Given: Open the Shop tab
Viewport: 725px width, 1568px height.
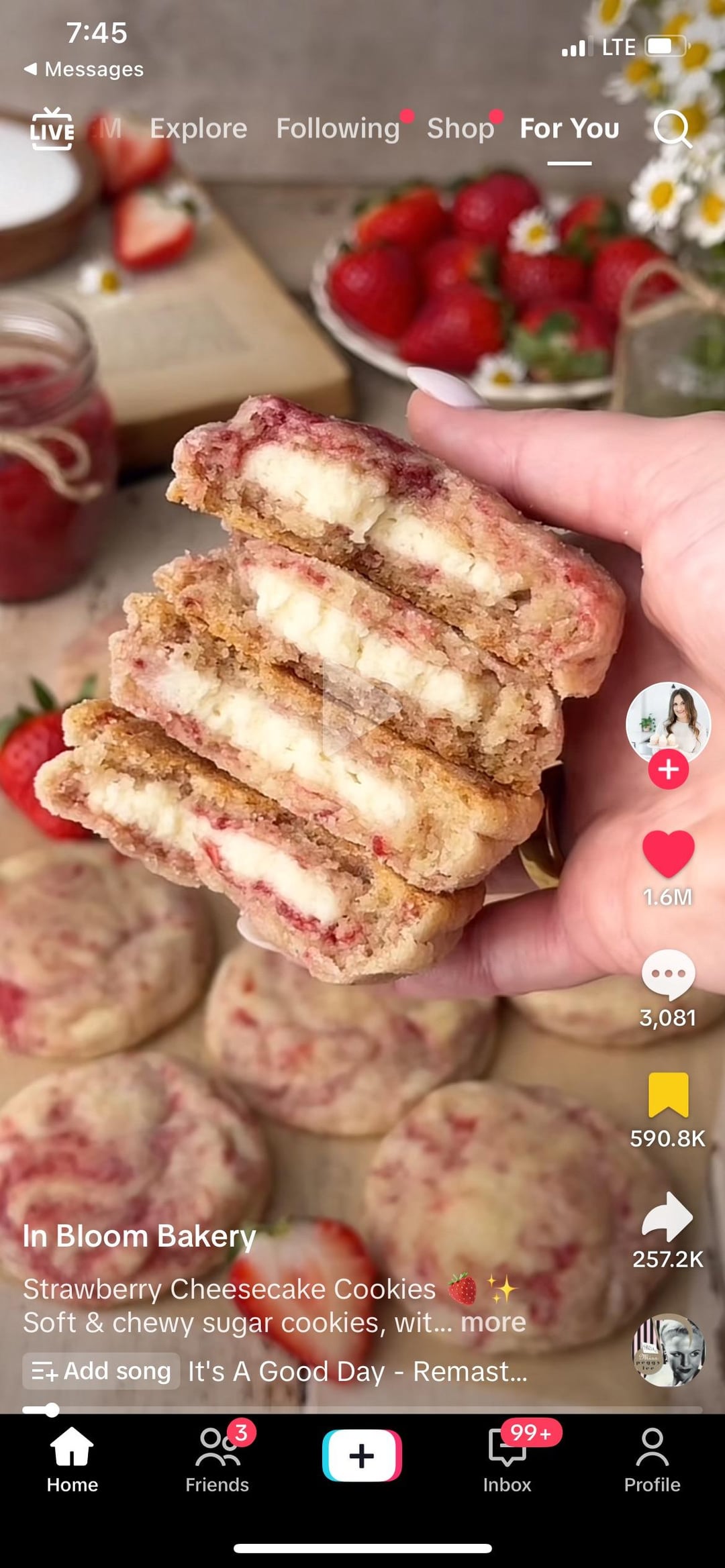Looking at the screenshot, I should [x=461, y=129].
